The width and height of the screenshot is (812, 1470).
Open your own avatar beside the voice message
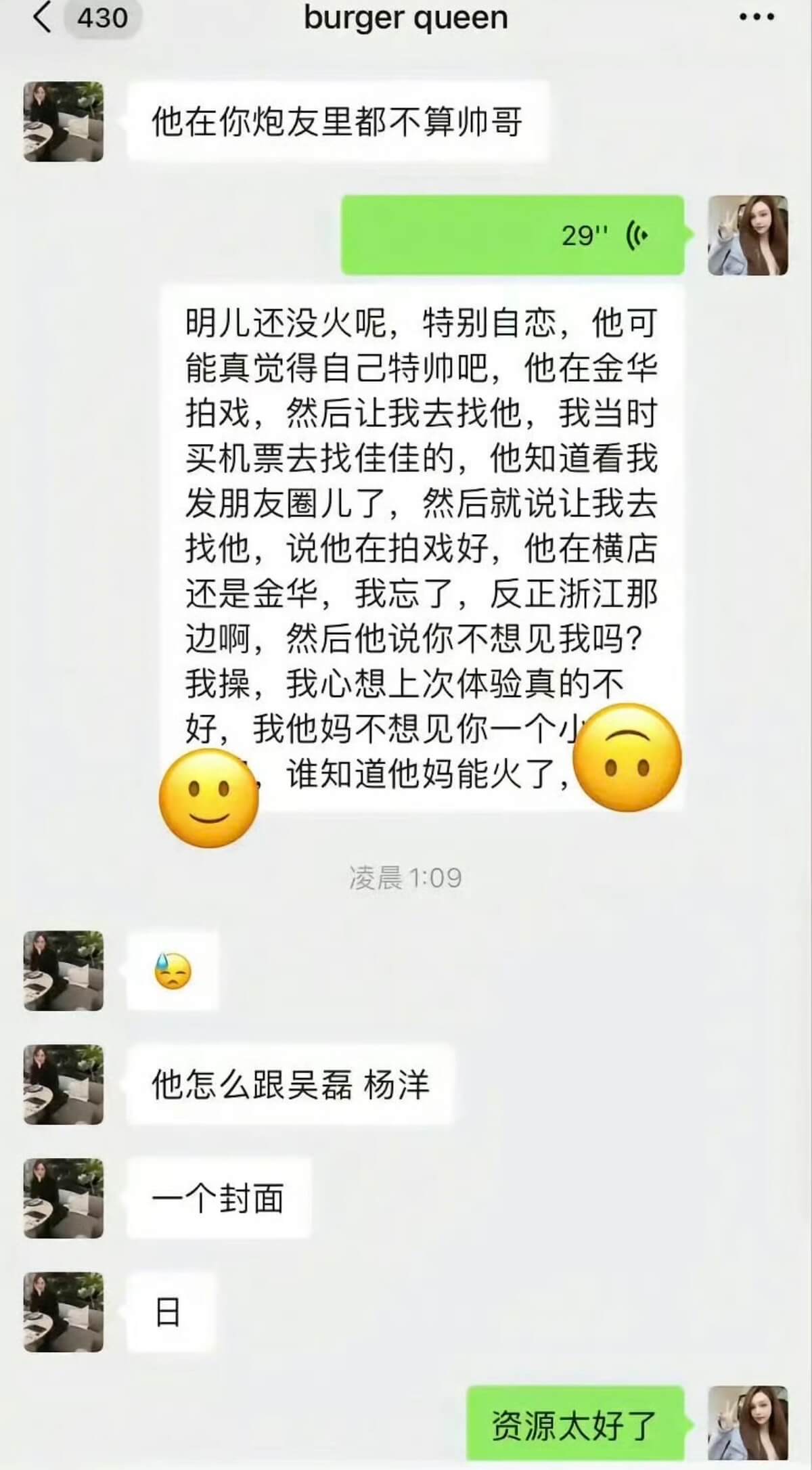748,235
